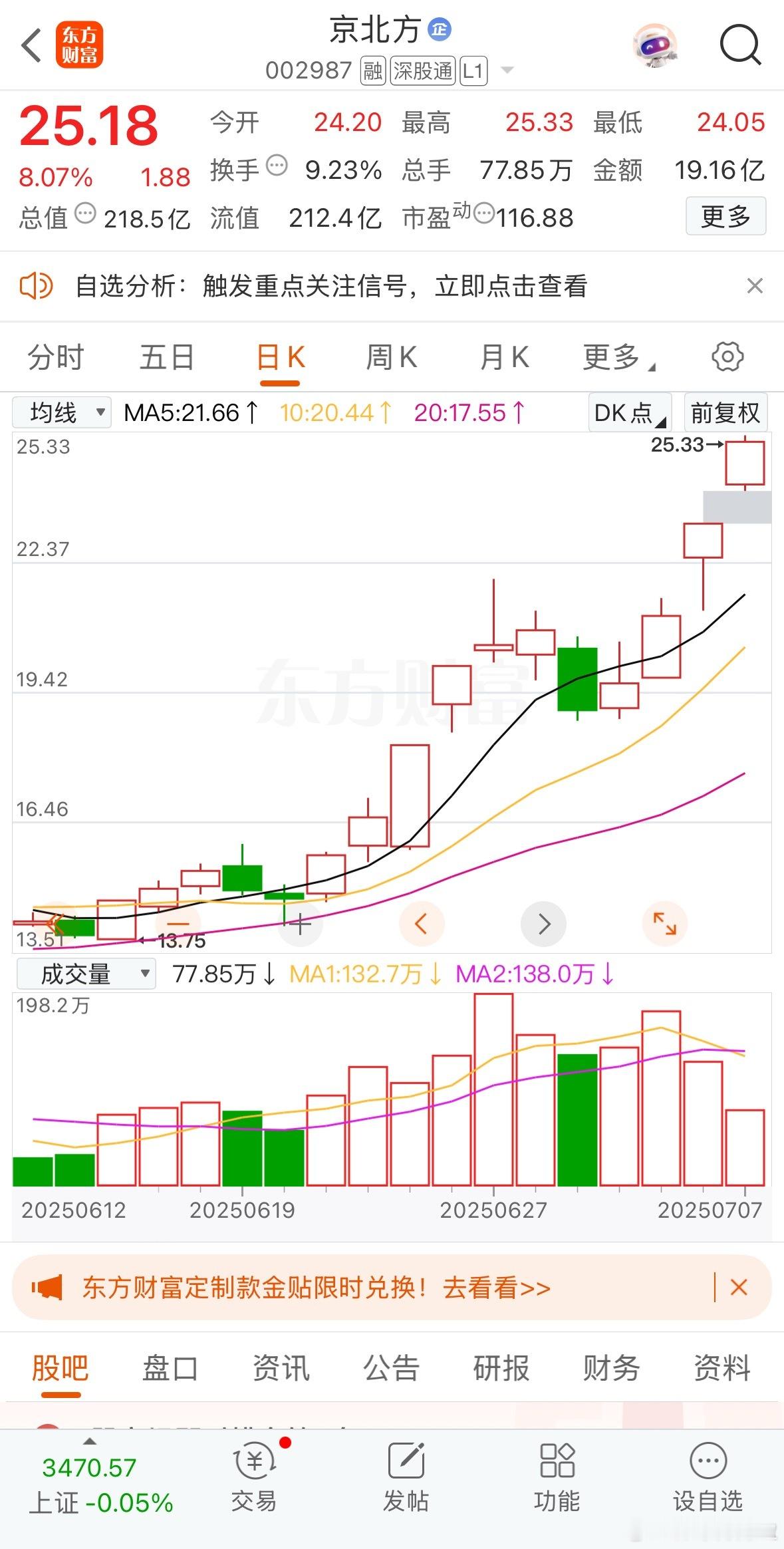Select the 月K chart tab

(504, 357)
